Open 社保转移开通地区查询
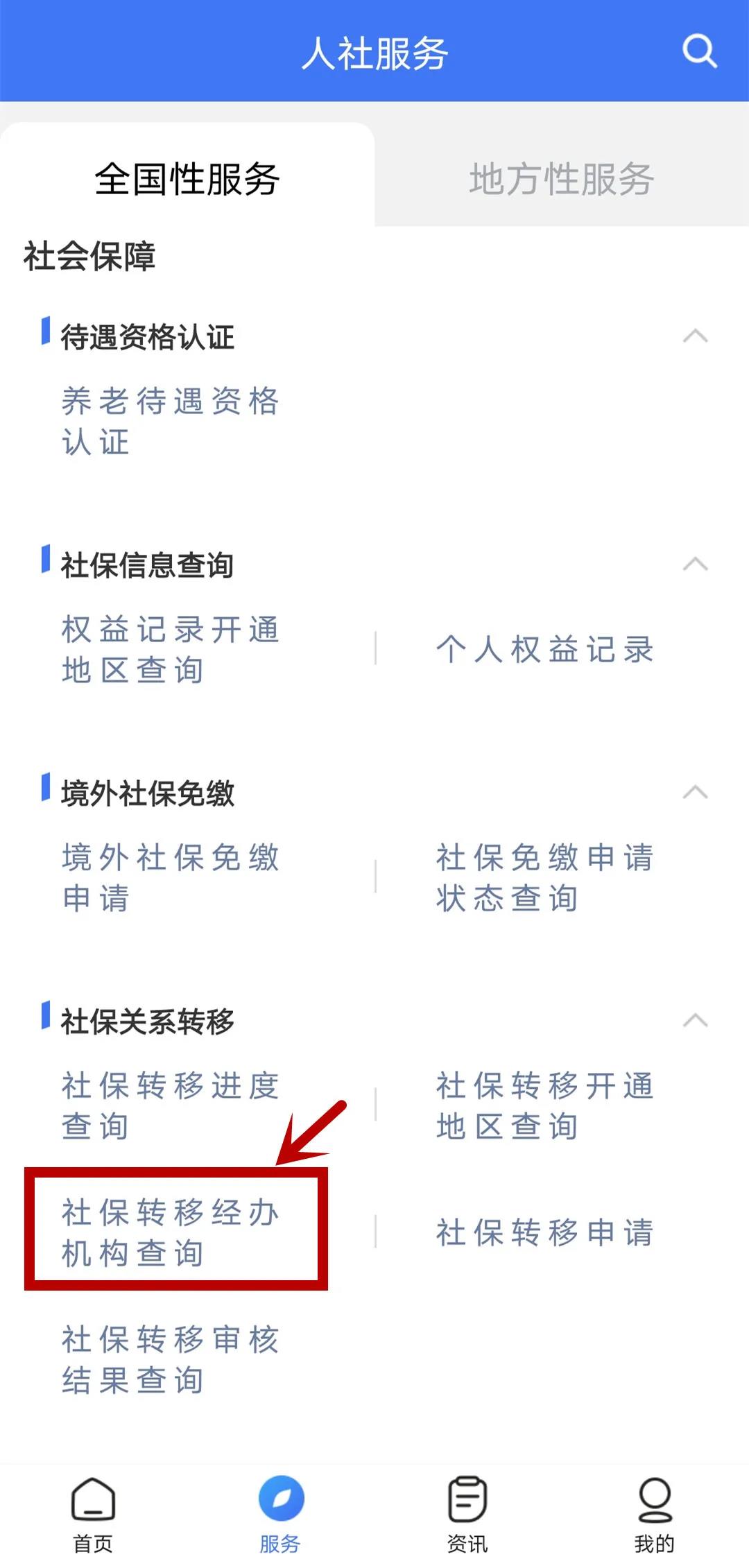Image resolution: width=749 pixels, height=1568 pixels. pyautogui.click(x=544, y=1106)
